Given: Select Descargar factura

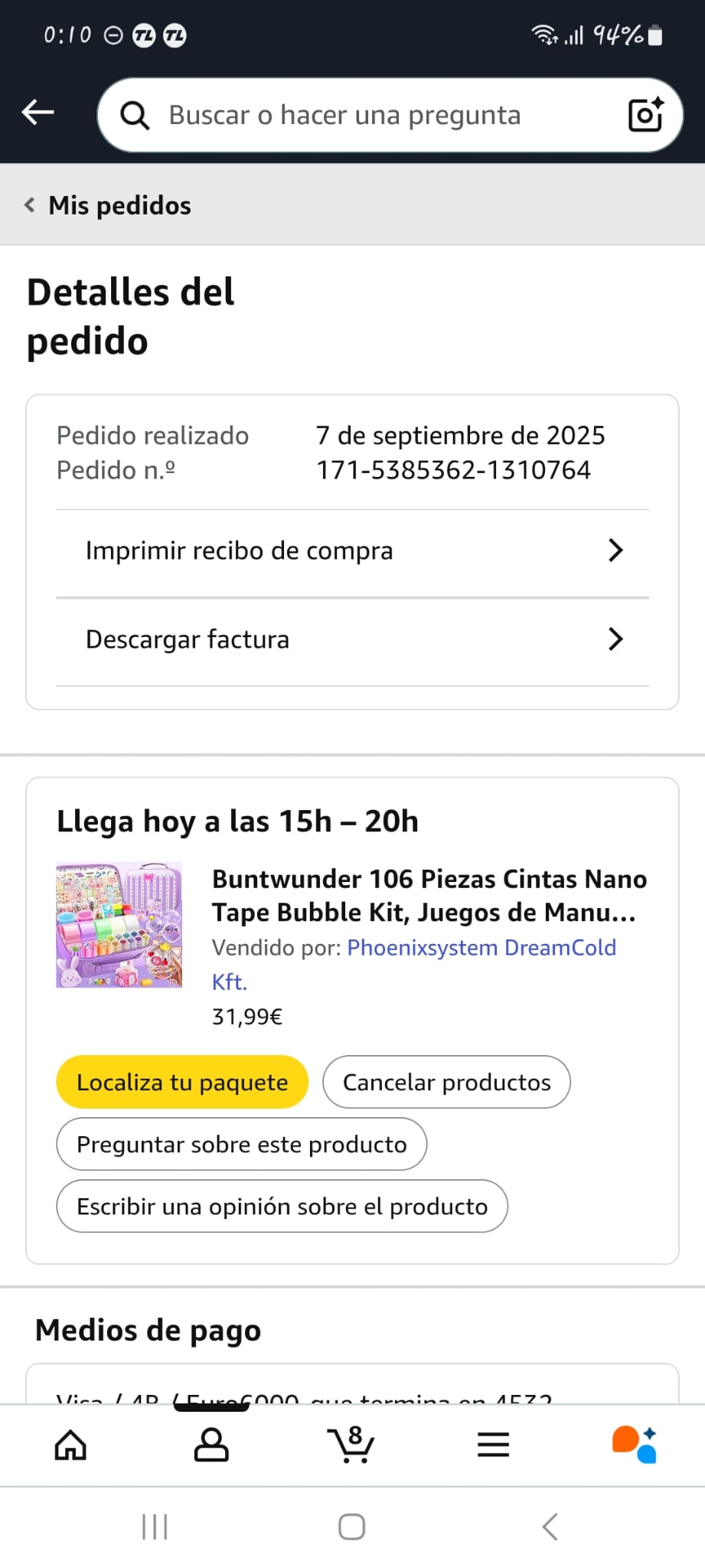Looking at the screenshot, I should 352,639.
